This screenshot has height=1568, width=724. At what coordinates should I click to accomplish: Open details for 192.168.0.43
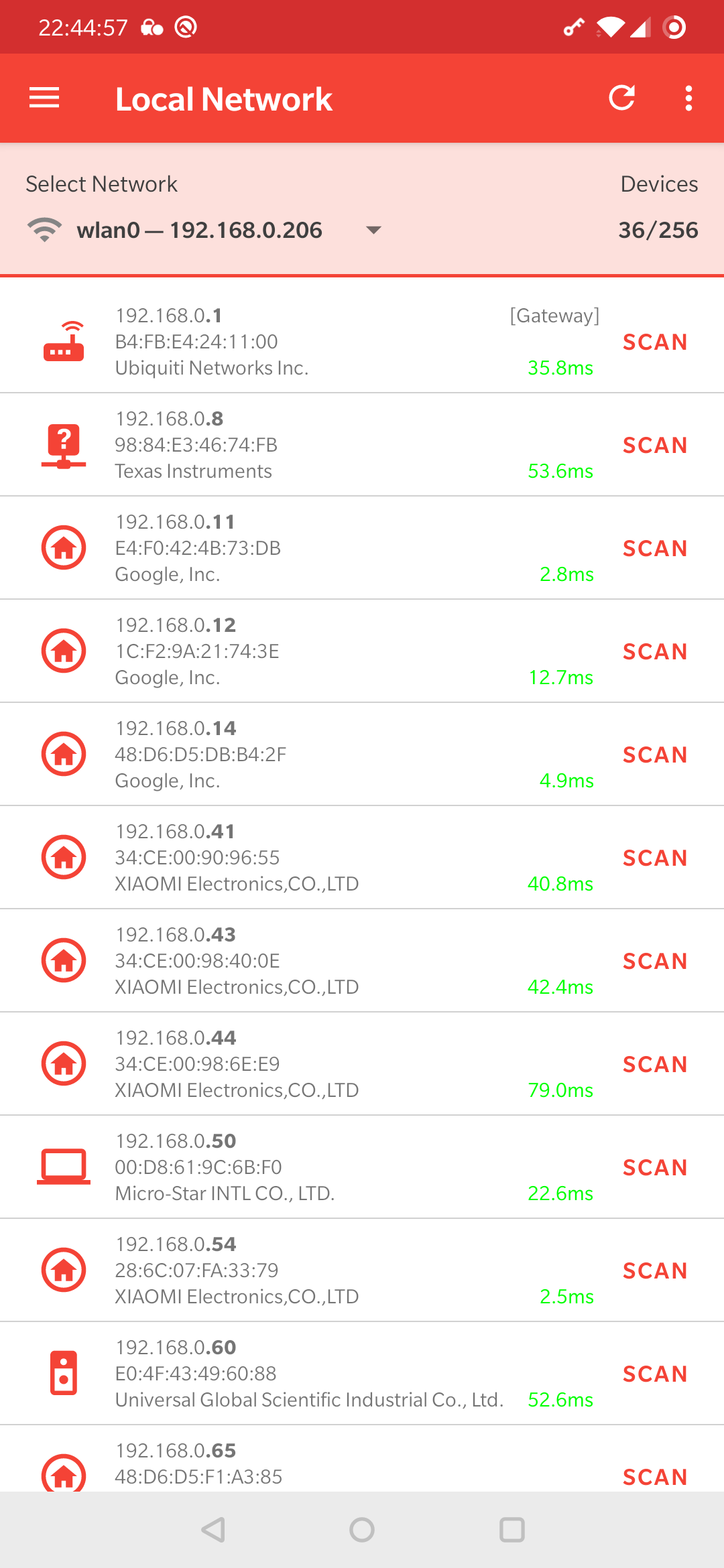302,961
